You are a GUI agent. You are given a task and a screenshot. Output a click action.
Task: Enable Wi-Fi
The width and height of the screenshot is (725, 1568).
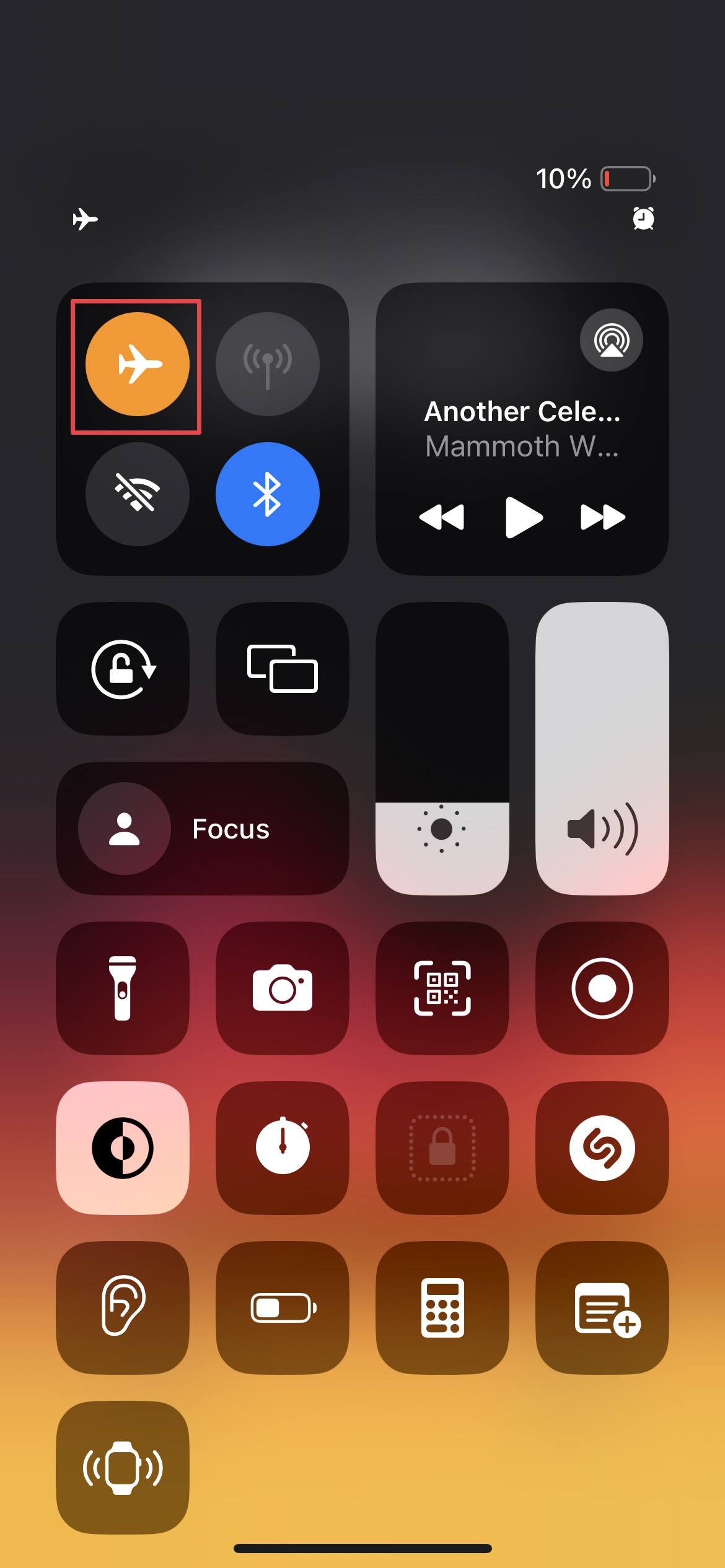138,494
